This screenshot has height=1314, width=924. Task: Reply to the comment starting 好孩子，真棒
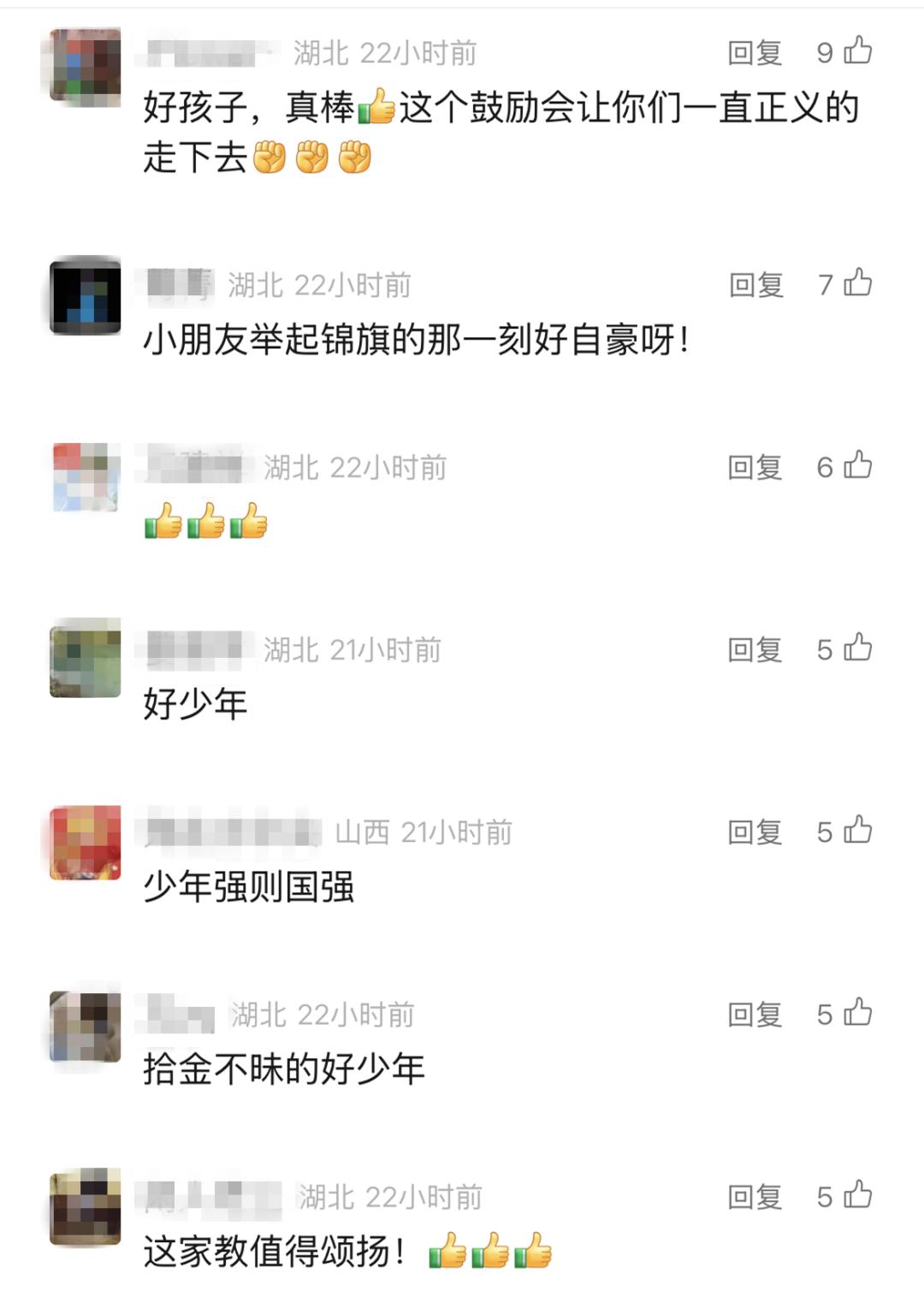coord(755,53)
